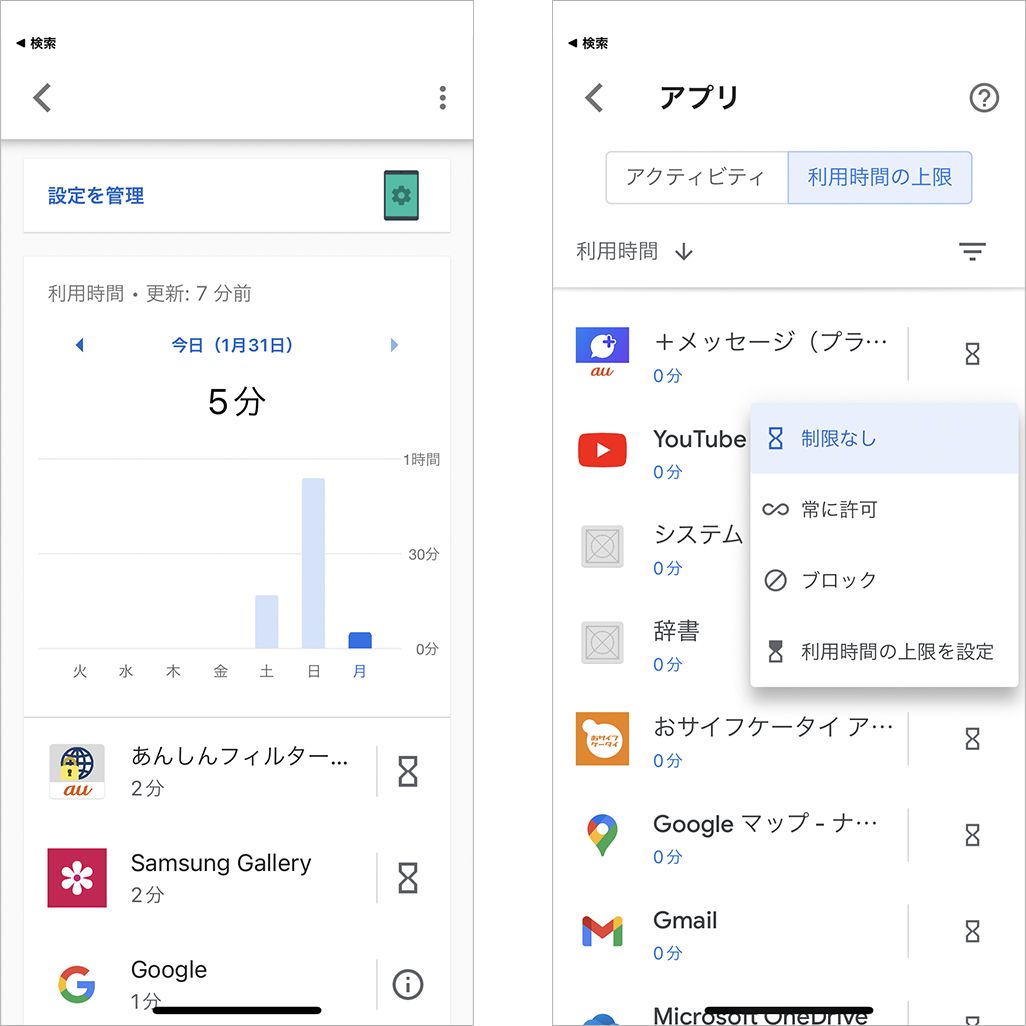Open the filter list icon

click(971, 252)
